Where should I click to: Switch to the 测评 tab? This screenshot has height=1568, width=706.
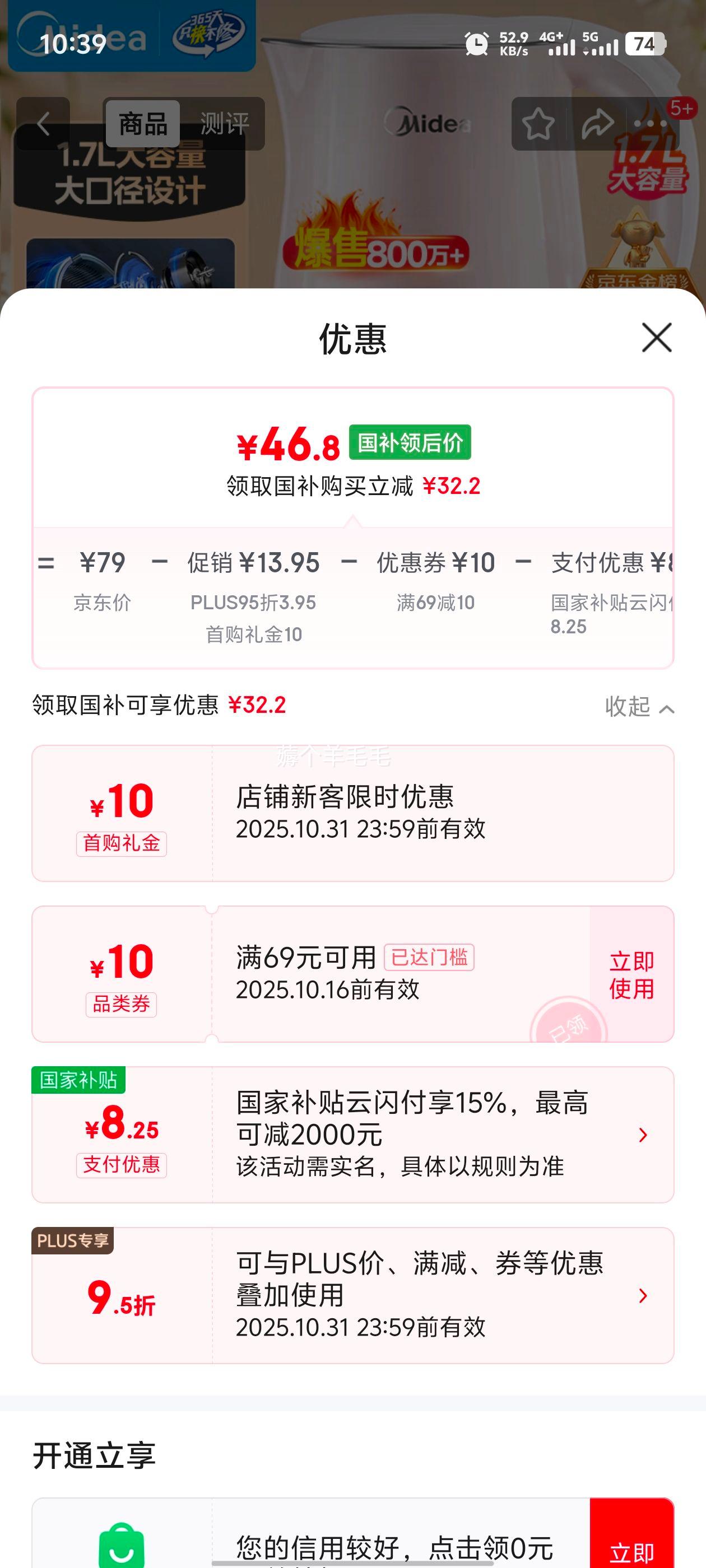pyautogui.click(x=224, y=124)
